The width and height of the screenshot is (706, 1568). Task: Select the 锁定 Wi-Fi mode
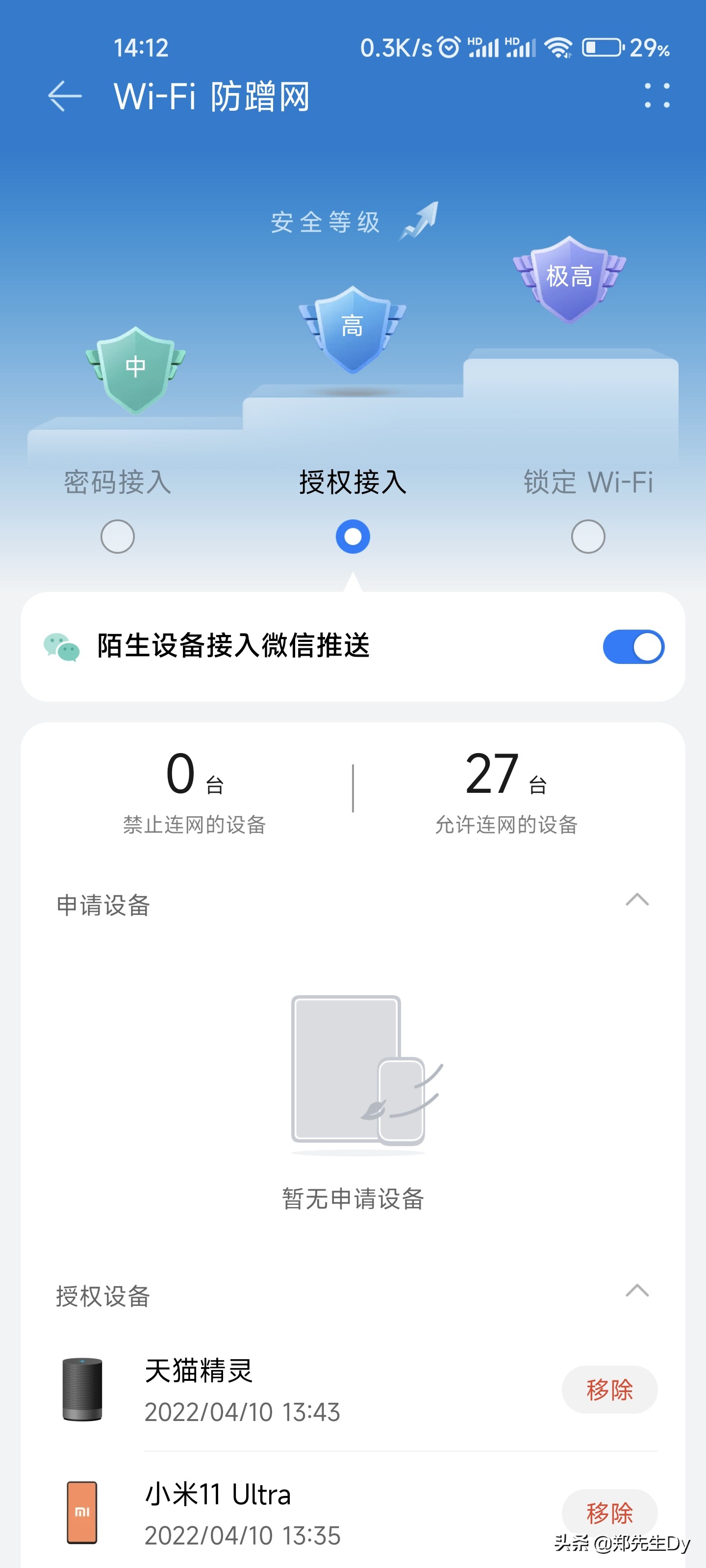coord(586,536)
